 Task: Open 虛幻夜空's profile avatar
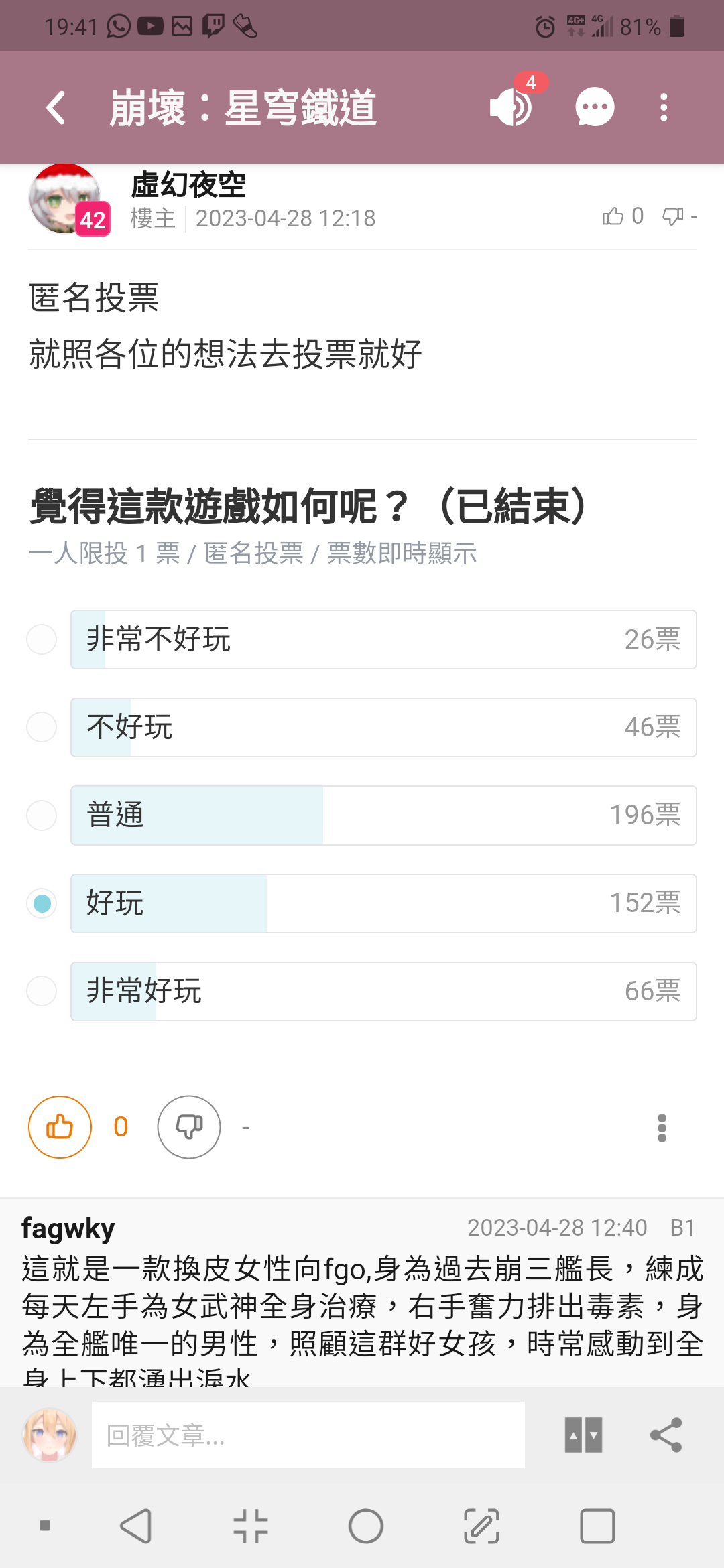[x=66, y=198]
